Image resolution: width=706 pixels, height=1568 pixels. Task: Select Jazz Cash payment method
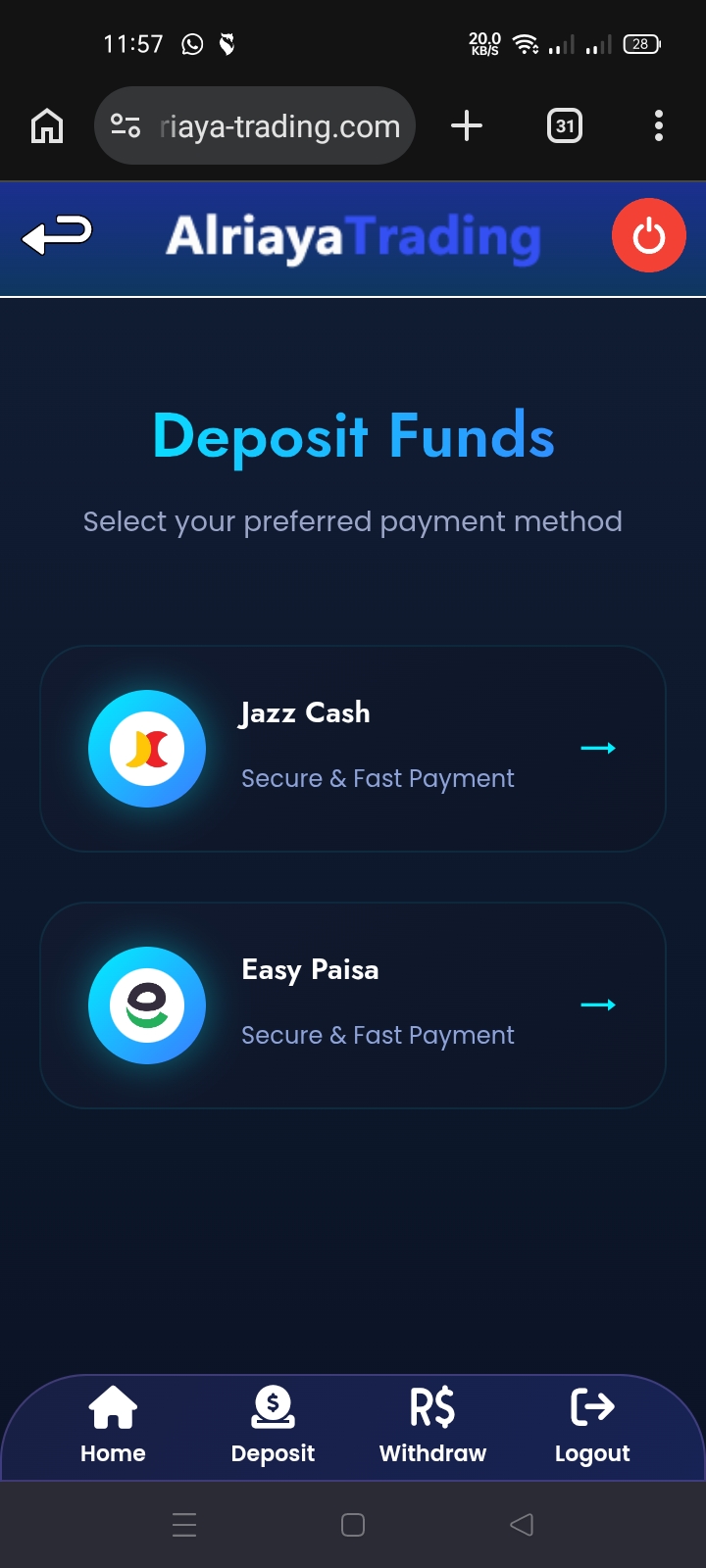click(353, 749)
